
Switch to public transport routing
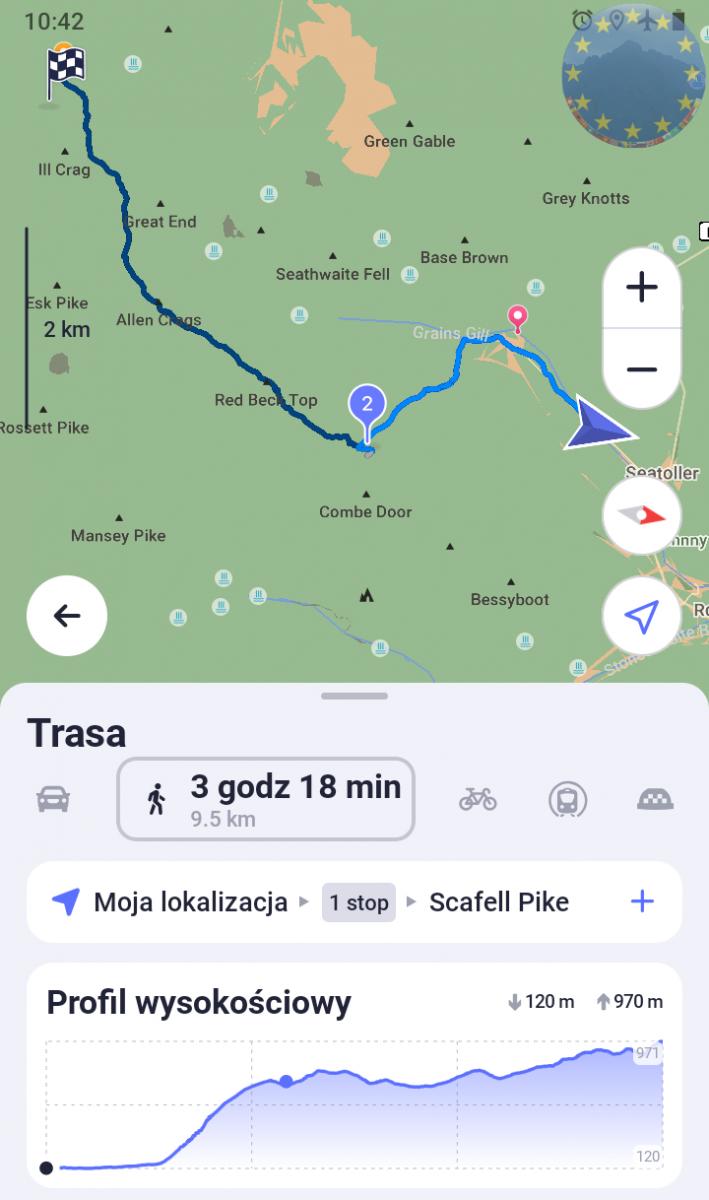[x=567, y=799]
